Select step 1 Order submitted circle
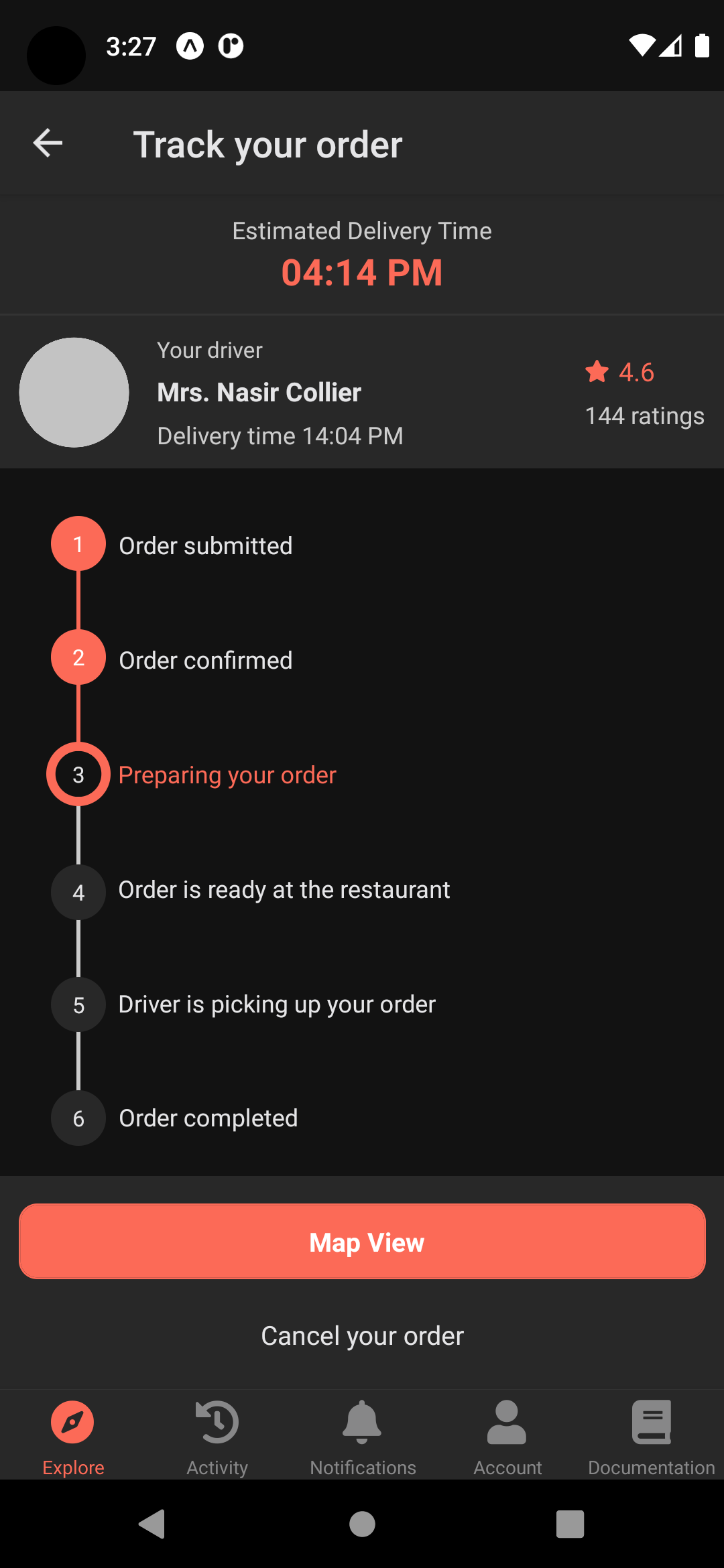The height and width of the screenshot is (1568, 724). [78, 544]
